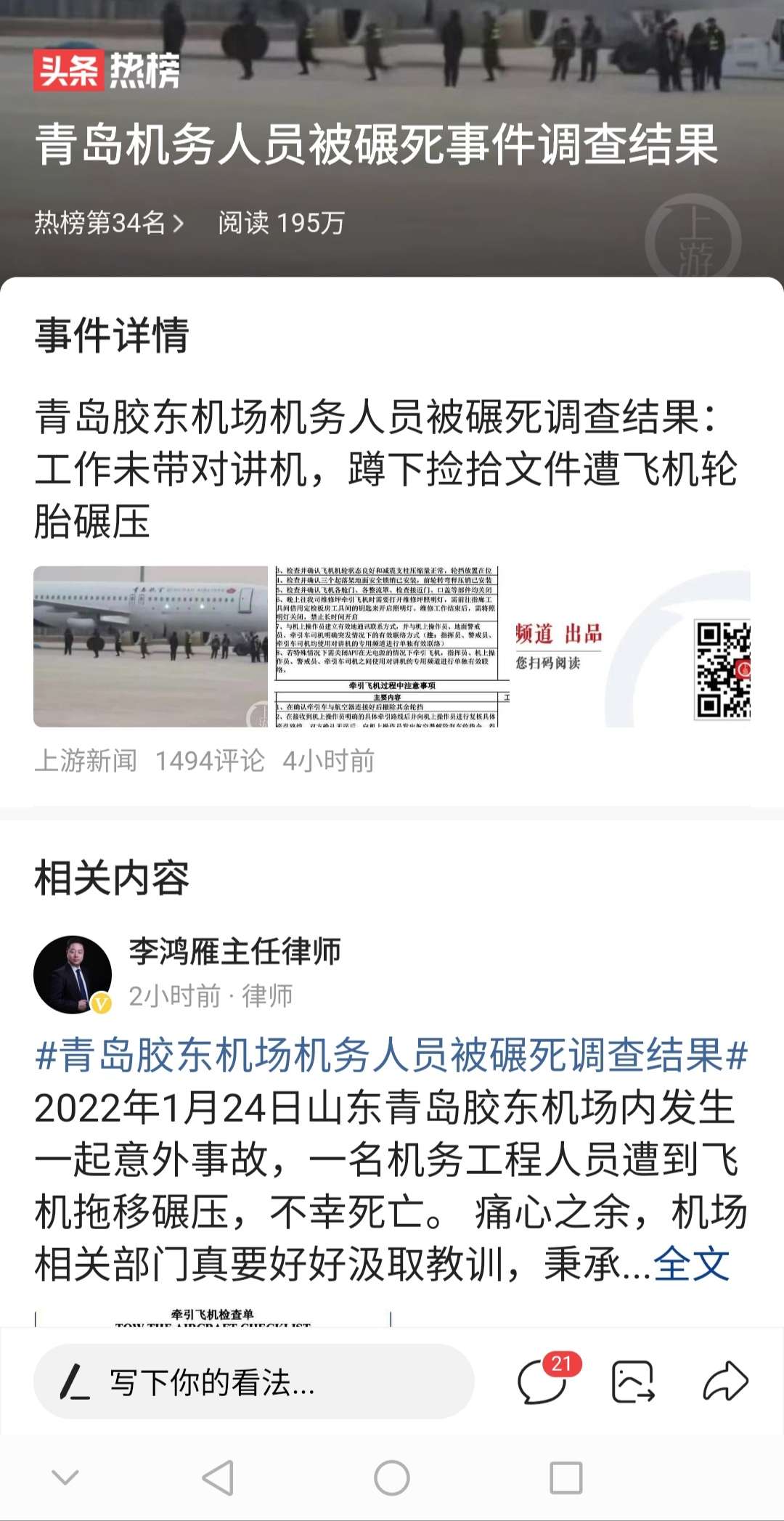View the checklist document thumbnail
The width and height of the screenshot is (784, 1521).
pos(392,646)
